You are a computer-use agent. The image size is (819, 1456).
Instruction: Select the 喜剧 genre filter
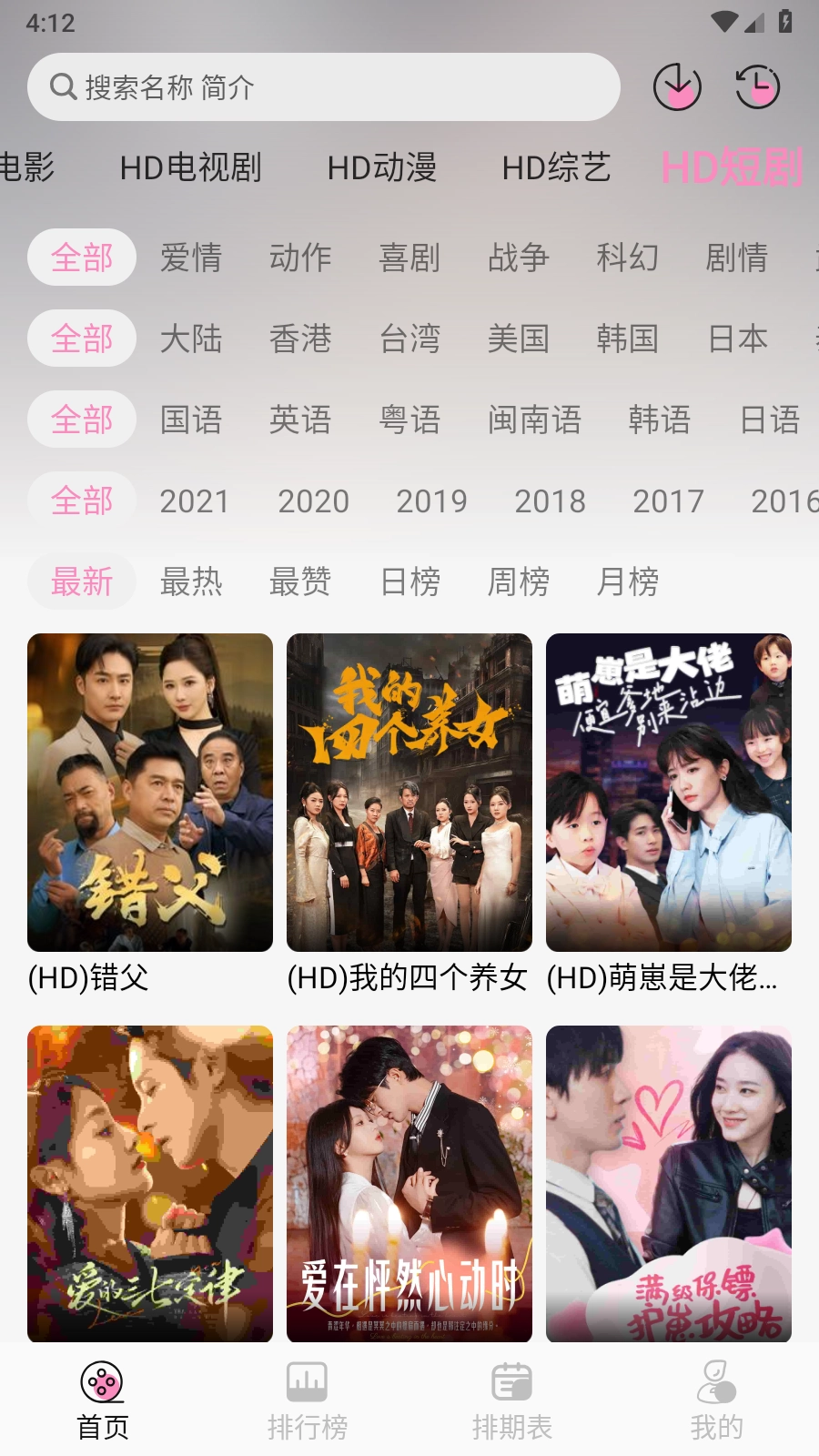click(409, 258)
